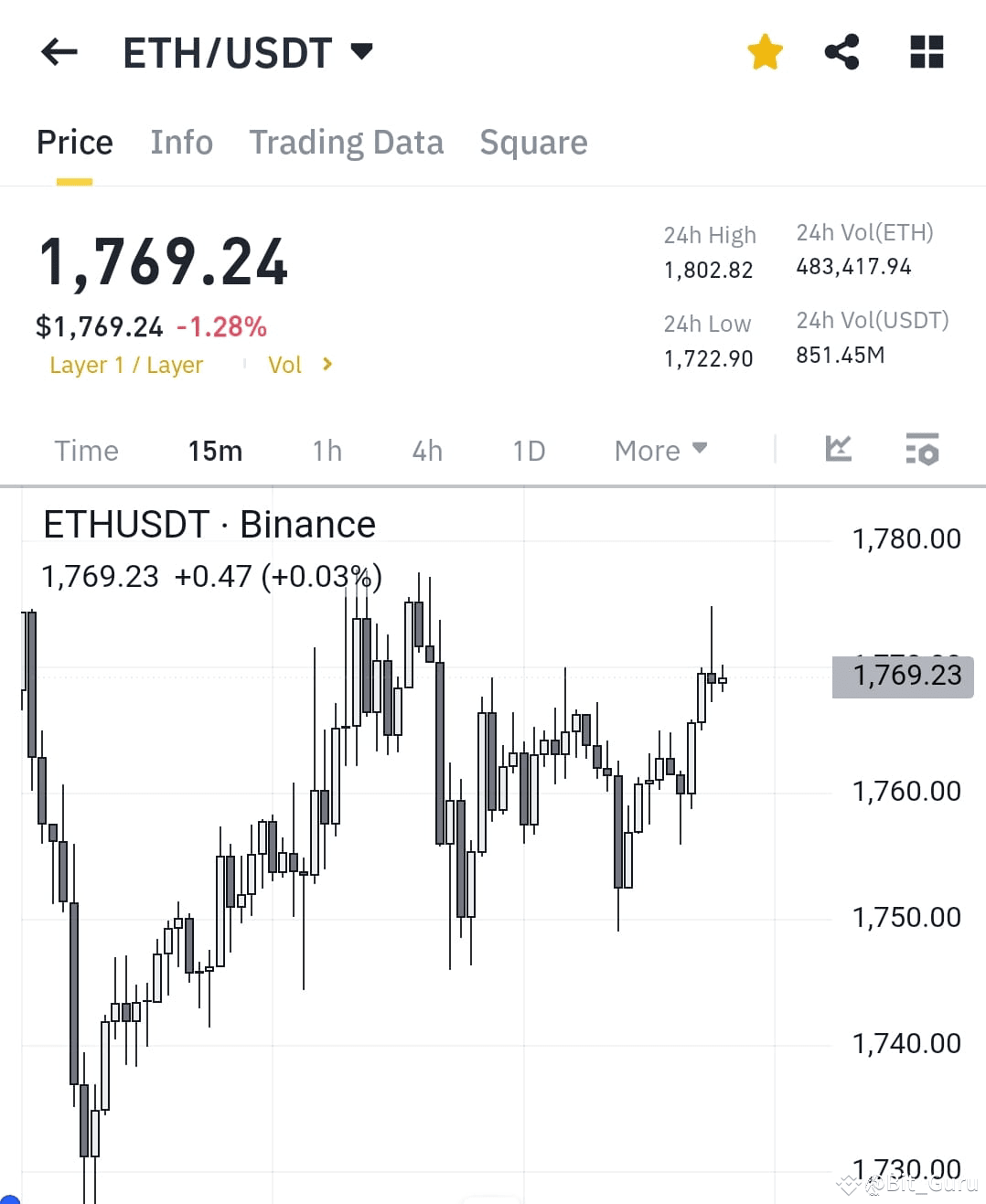Open the indicators settings icon above chart
986x1204 pixels.
921,449
